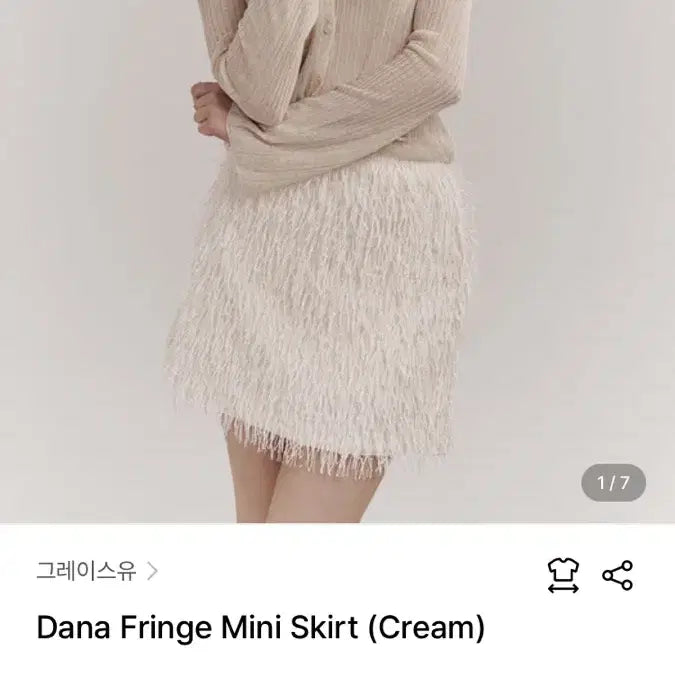This screenshot has height=675, width=675.
Task: Open the 그레이스유 brand page
Action: [x=97, y=572]
